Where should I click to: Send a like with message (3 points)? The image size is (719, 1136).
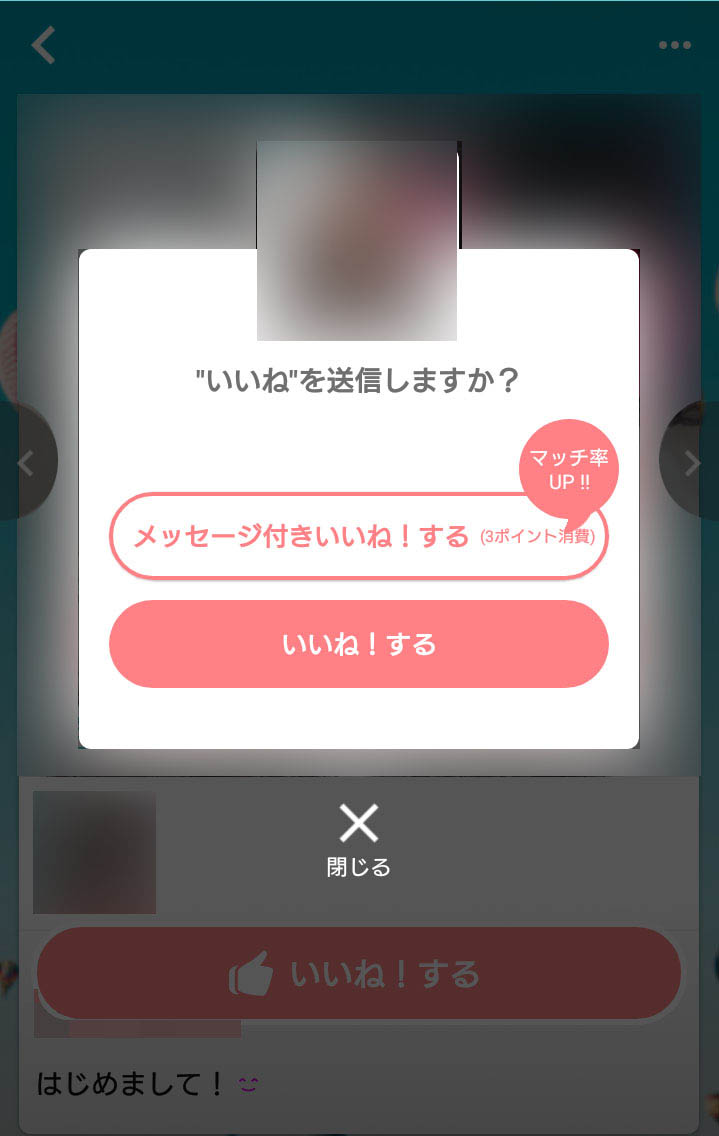357,536
